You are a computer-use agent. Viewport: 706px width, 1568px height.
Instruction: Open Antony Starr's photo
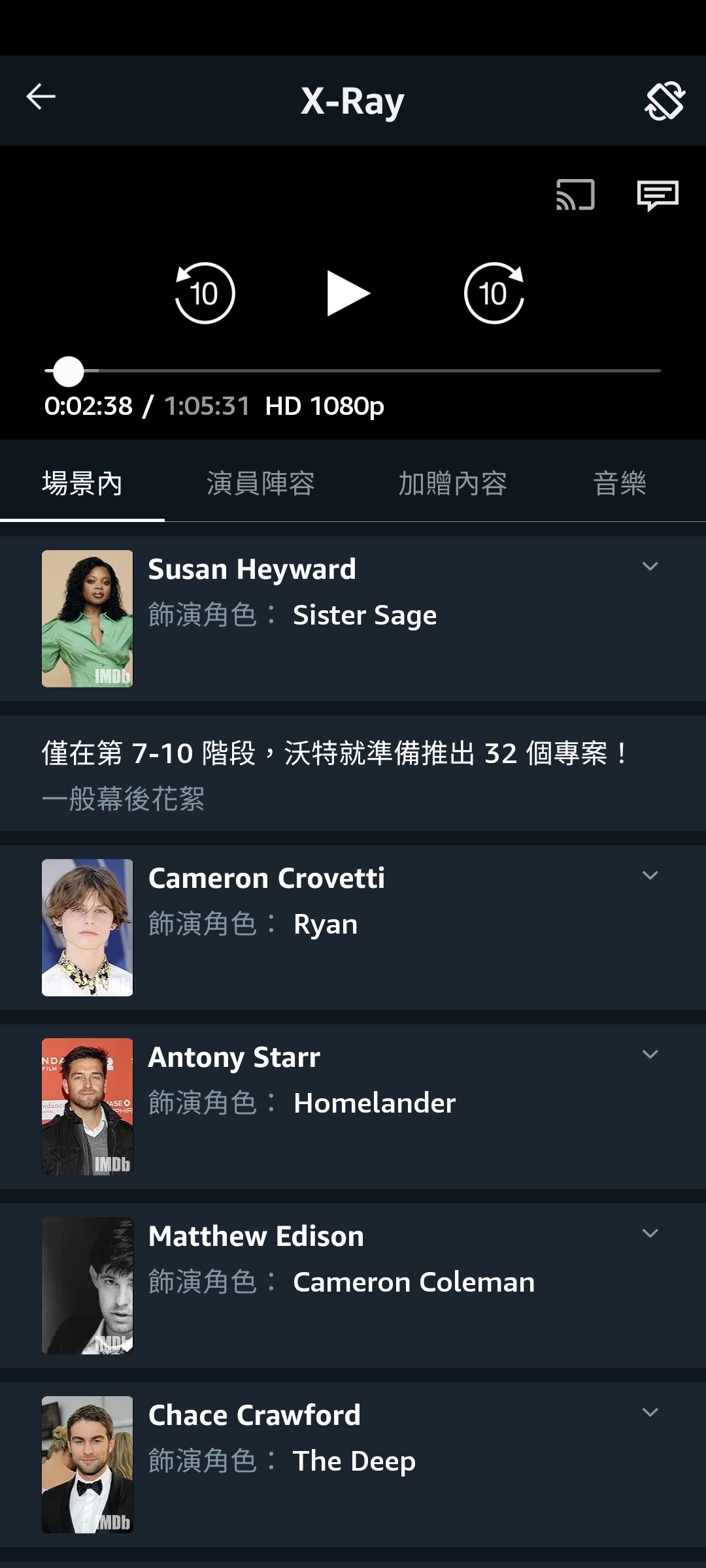click(x=88, y=1107)
